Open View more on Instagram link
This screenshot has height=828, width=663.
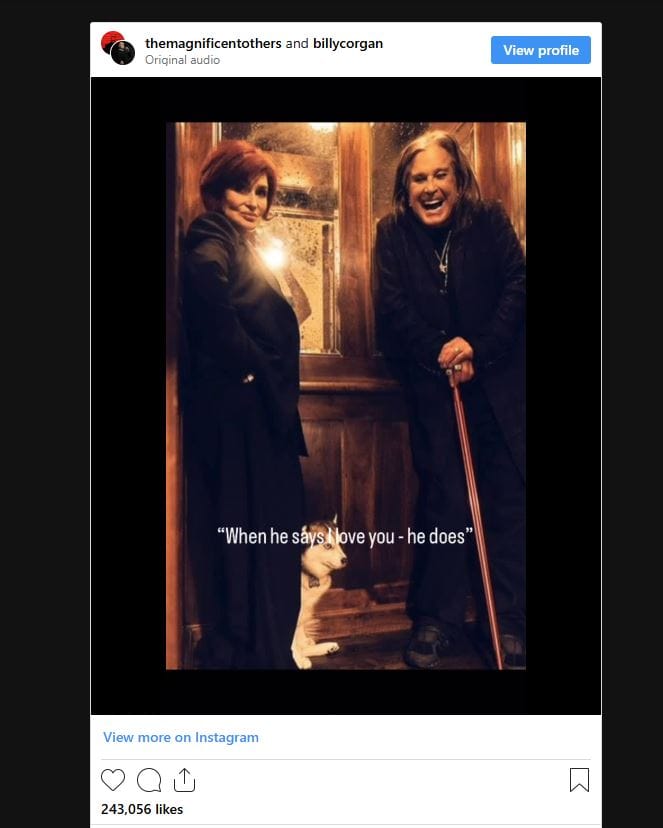pos(181,737)
